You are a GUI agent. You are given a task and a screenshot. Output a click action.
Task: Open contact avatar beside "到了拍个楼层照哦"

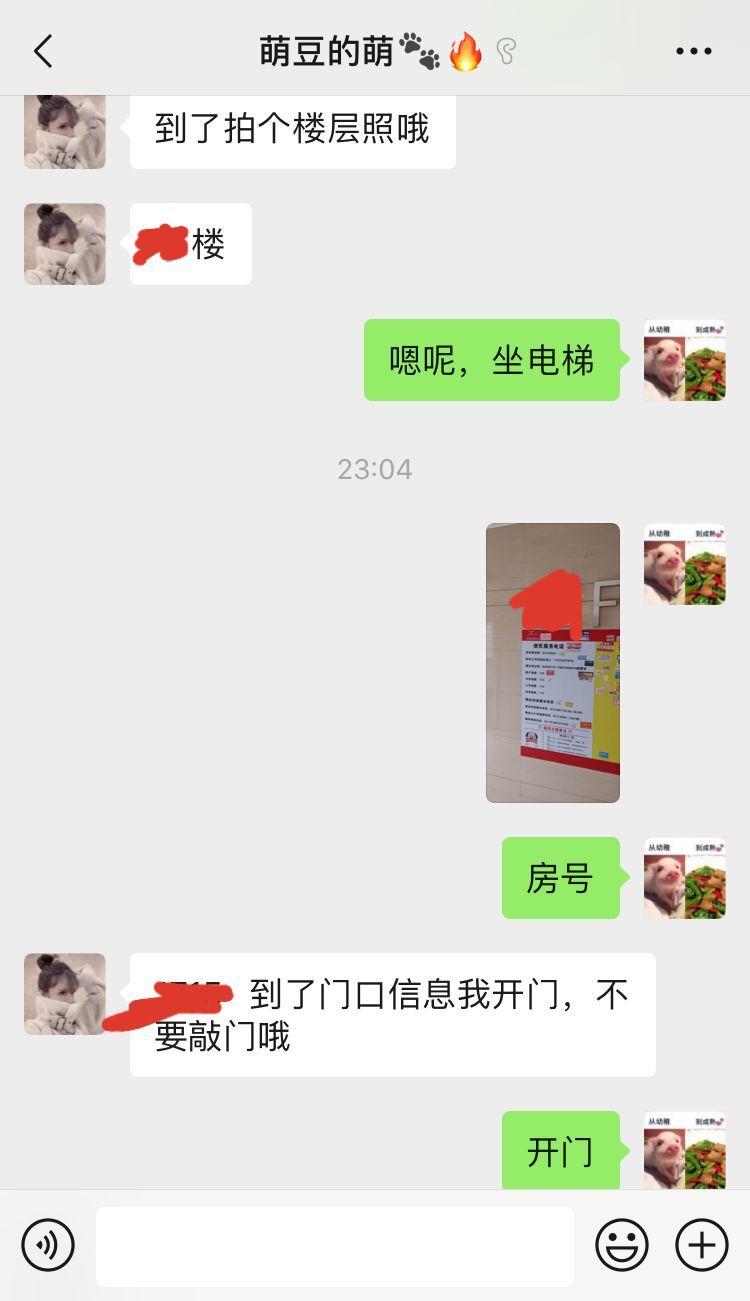tap(65, 131)
